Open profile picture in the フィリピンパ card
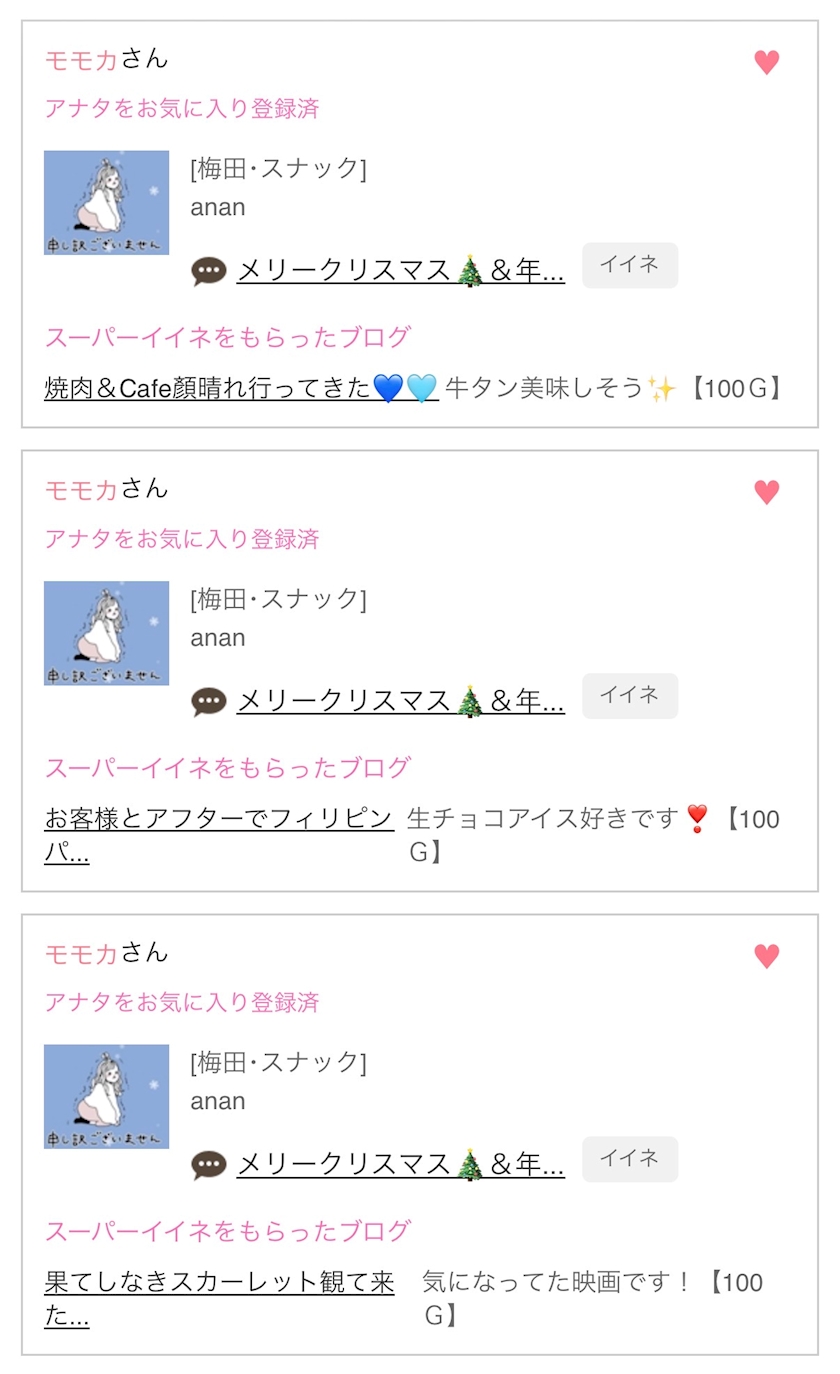The width and height of the screenshot is (840, 1374). (x=106, y=633)
